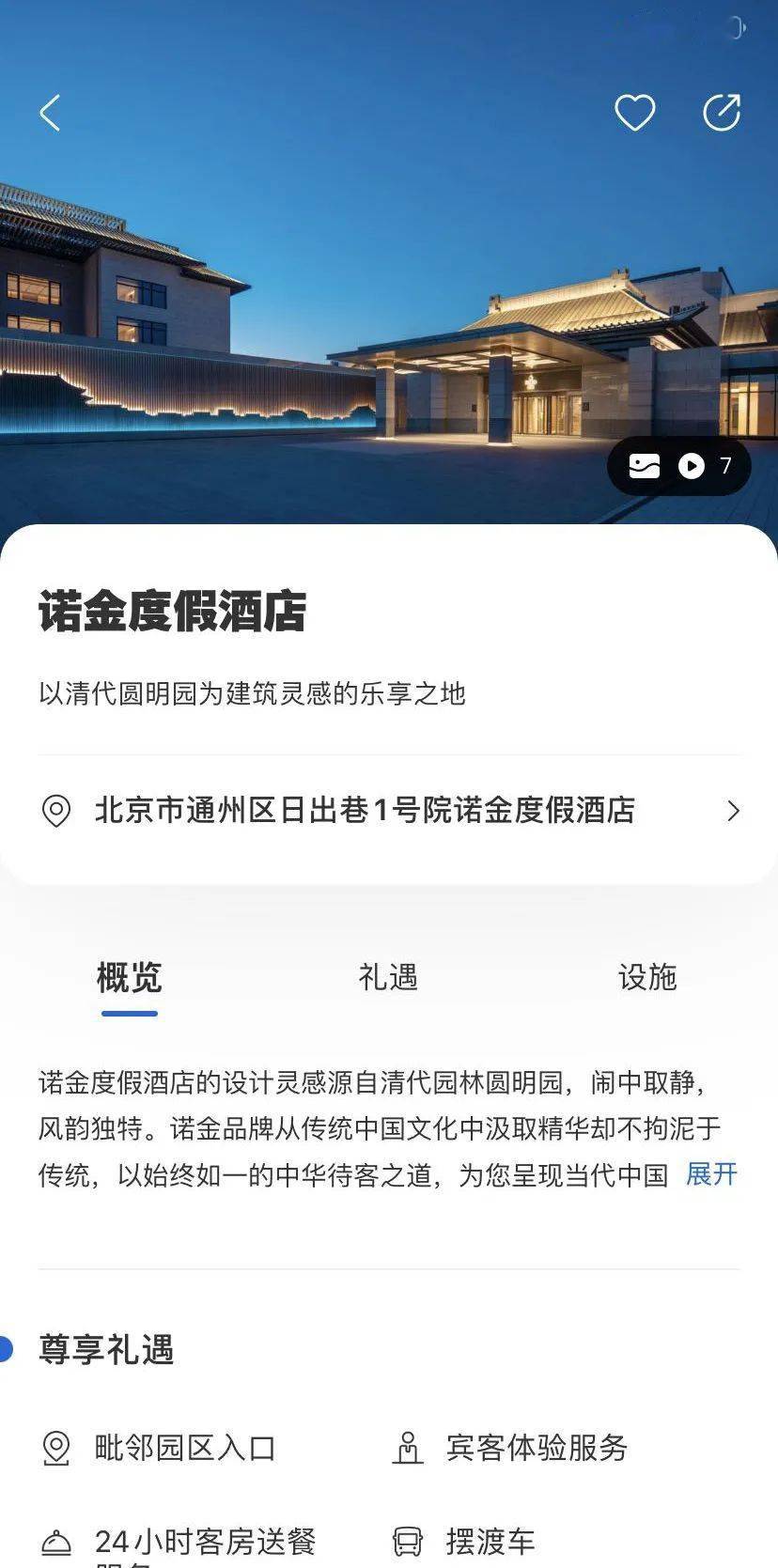Viewport: 778px width, 1568px height.
Task: Go back using the top-left arrow
Action: pos(51,113)
